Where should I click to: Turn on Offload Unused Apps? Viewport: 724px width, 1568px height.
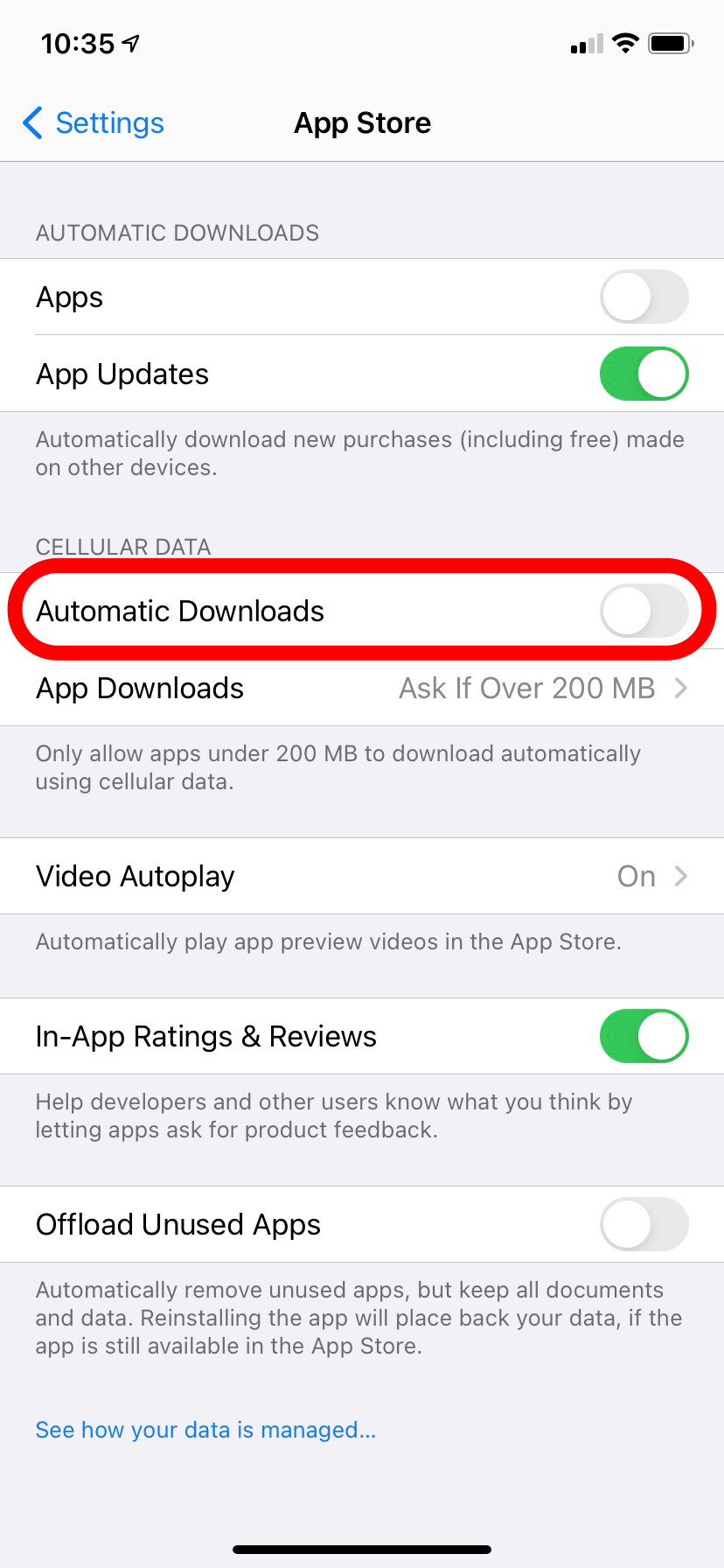pos(644,1224)
